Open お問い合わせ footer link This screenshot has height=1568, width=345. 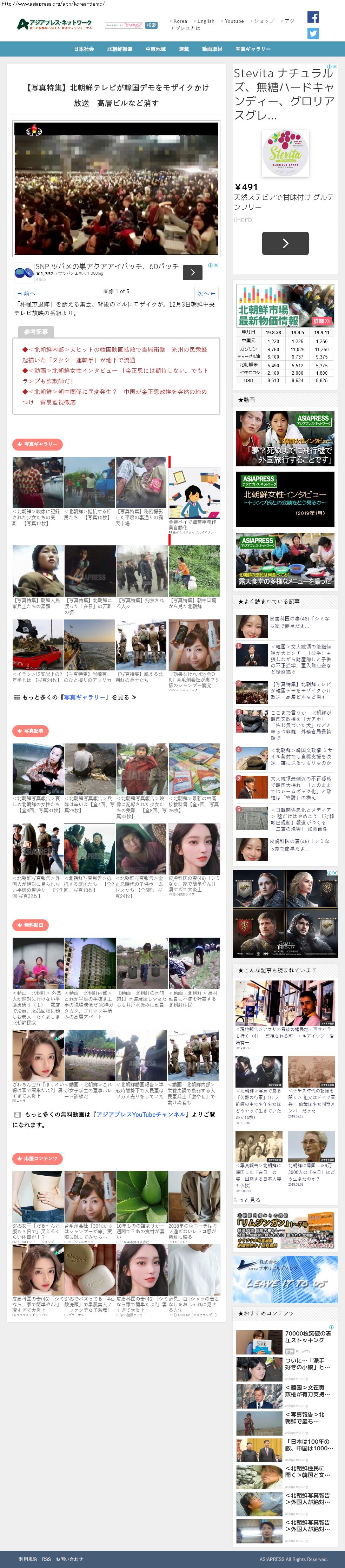click(x=69, y=1559)
